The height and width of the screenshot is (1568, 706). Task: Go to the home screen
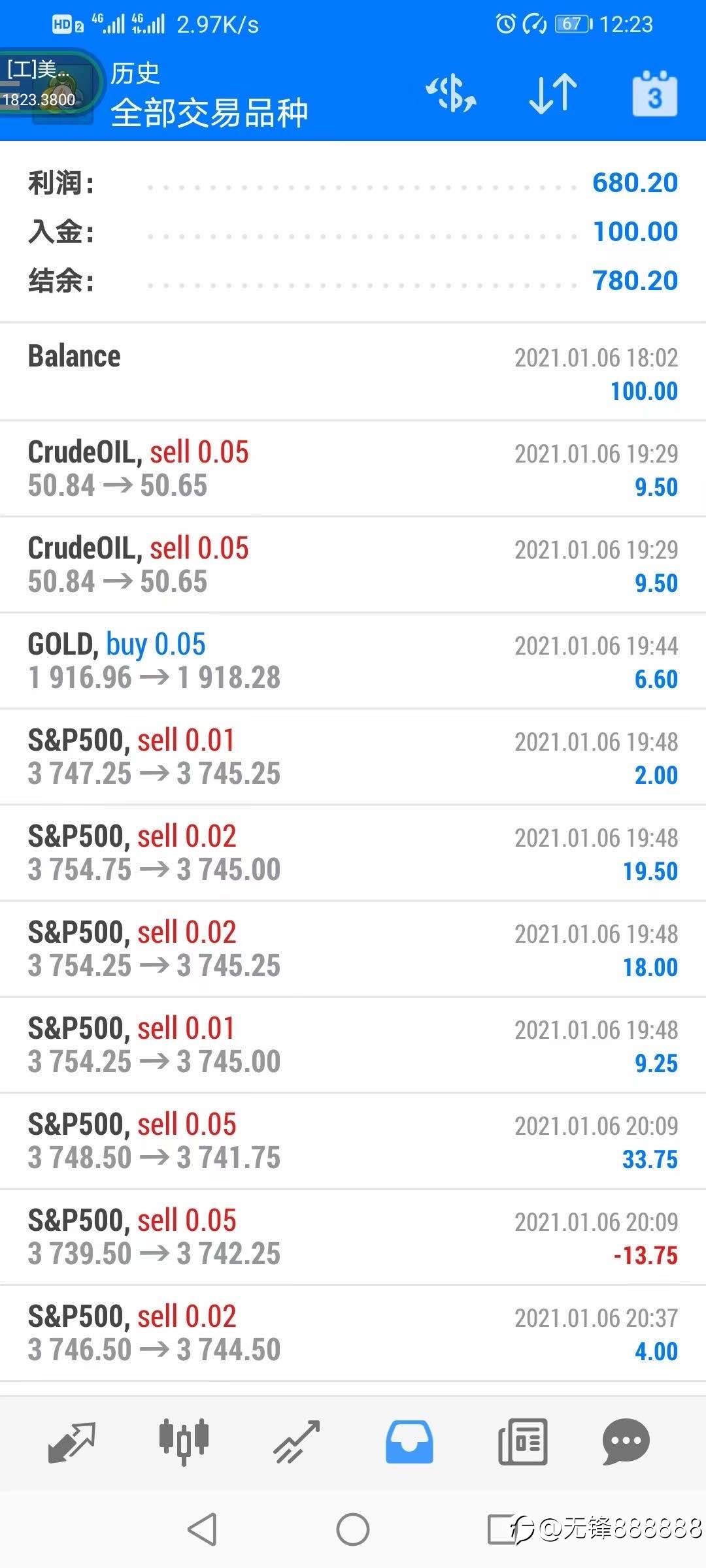tap(353, 1529)
